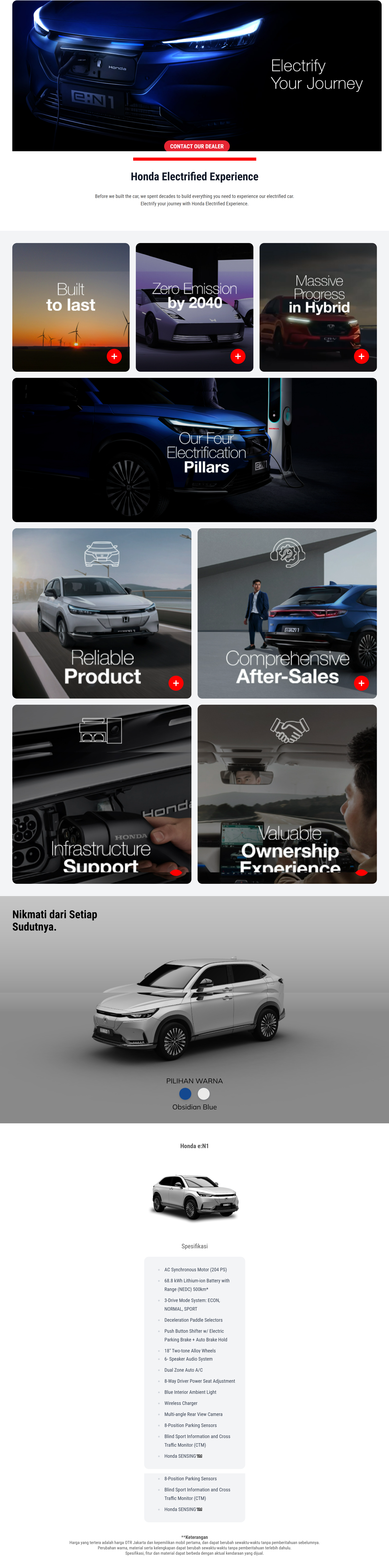This screenshot has width=389, height=1568.
Task: Select the Obsidian Blue color swatch
Action: 185,1094
